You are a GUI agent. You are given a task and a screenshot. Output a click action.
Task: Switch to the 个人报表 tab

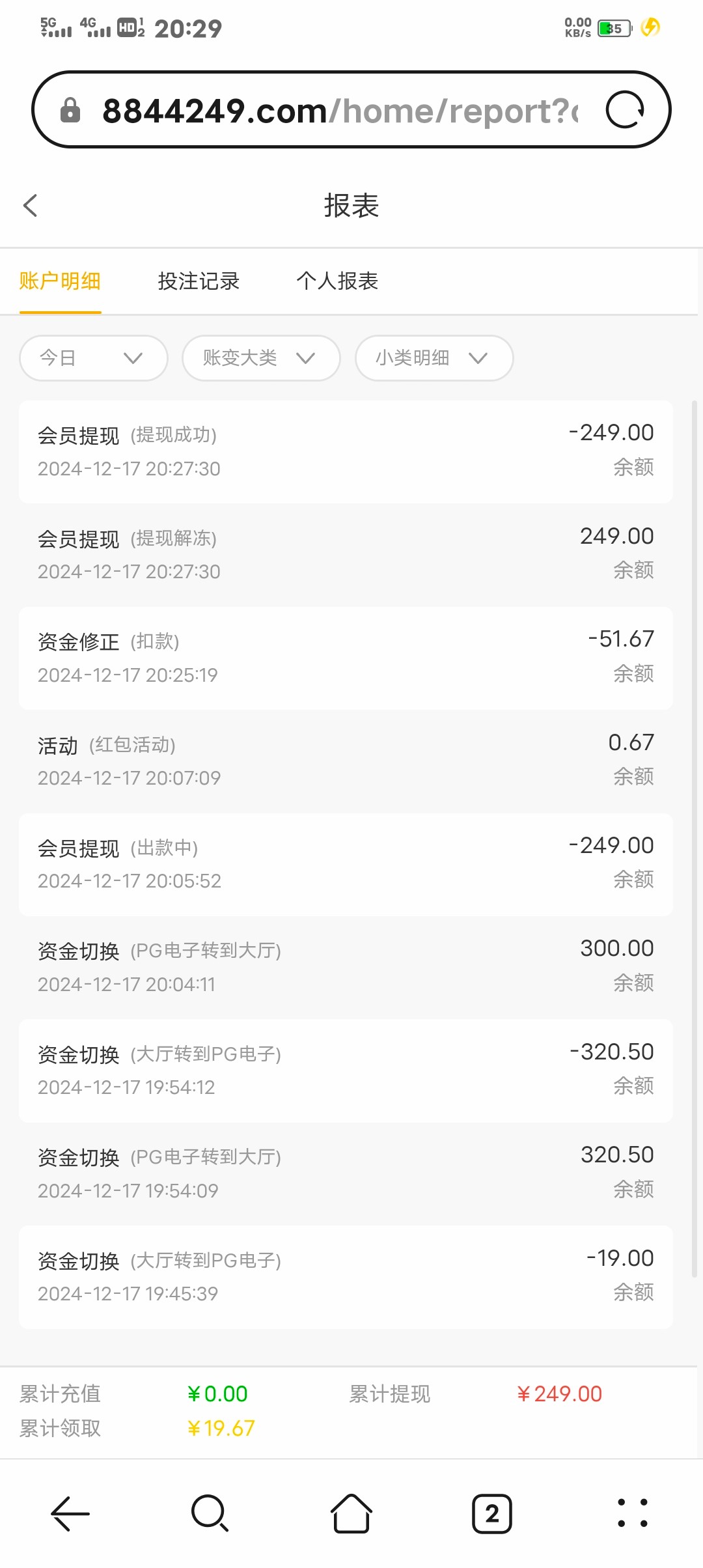337,281
